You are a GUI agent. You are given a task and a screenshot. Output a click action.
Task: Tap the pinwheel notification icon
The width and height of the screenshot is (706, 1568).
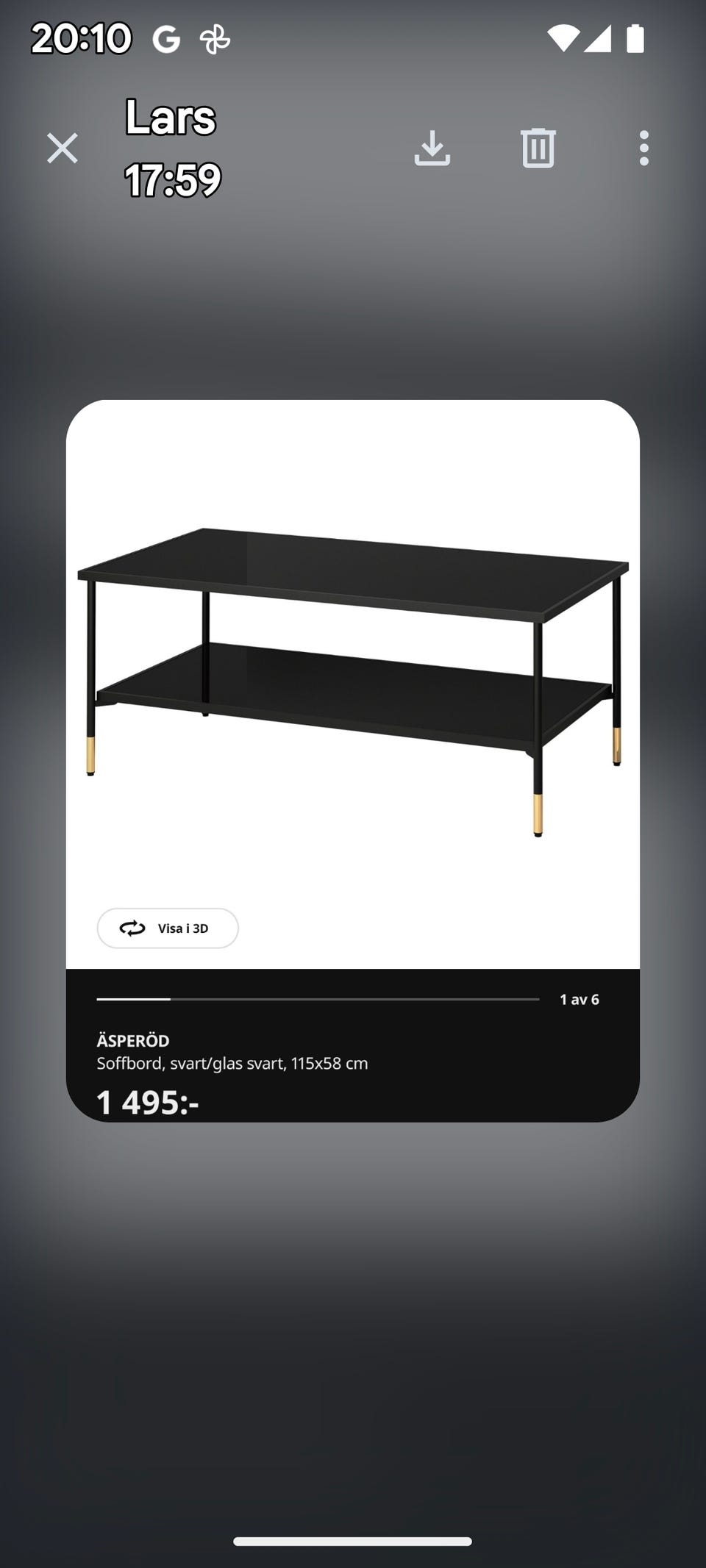(x=213, y=40)
